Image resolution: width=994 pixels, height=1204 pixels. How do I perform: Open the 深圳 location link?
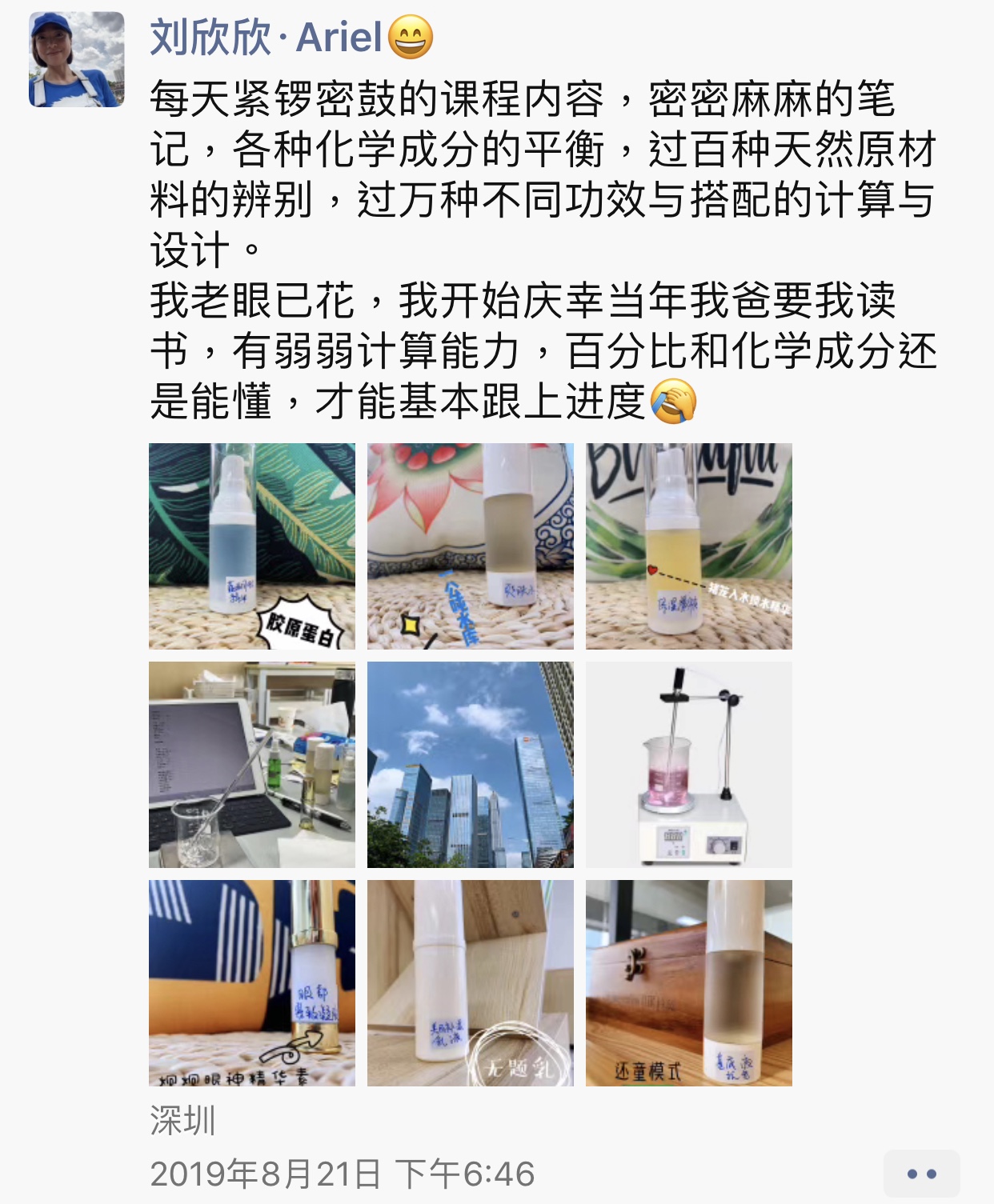tap(183, 1120)
